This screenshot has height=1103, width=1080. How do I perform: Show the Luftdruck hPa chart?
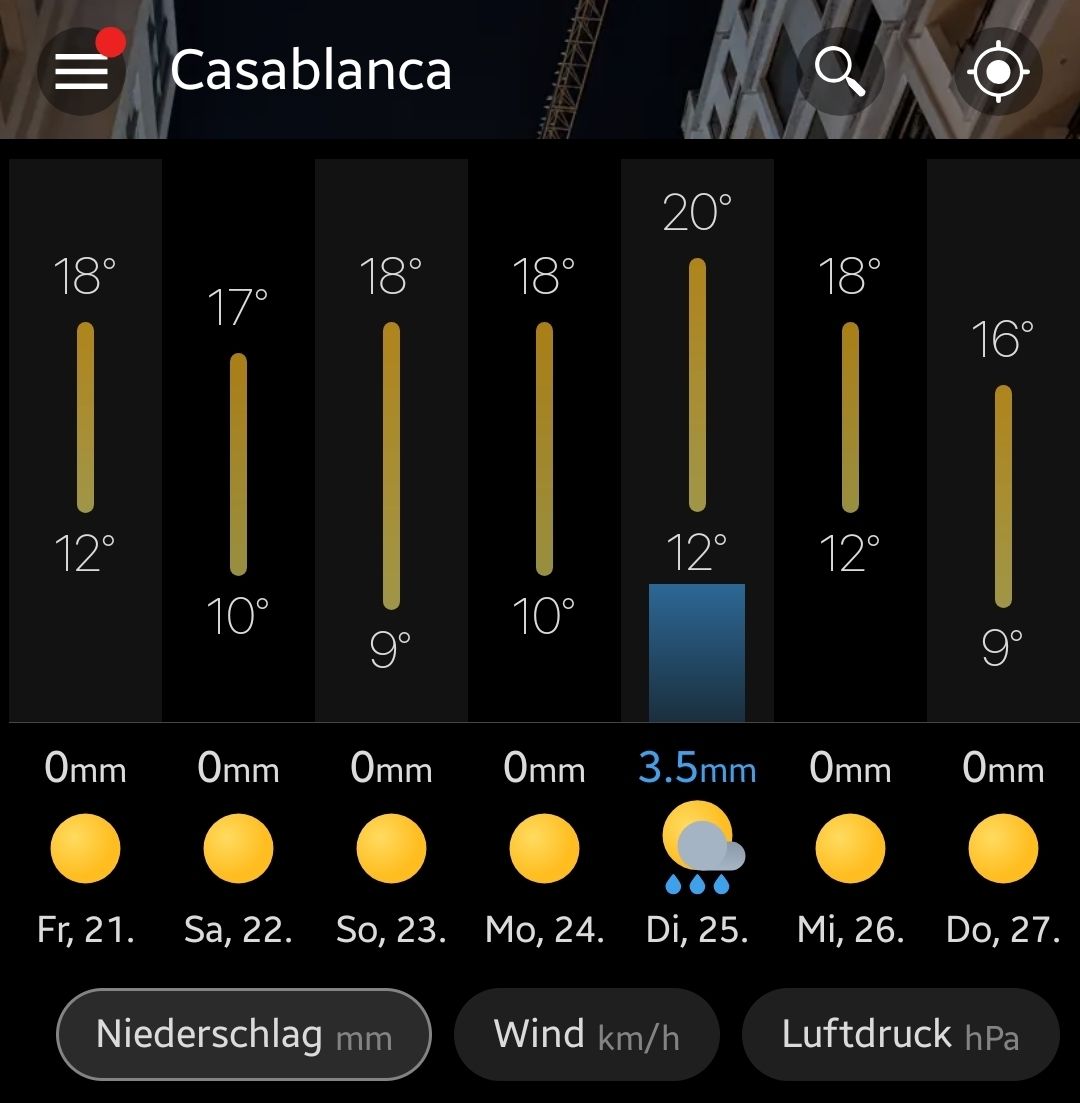[900, 1035]
